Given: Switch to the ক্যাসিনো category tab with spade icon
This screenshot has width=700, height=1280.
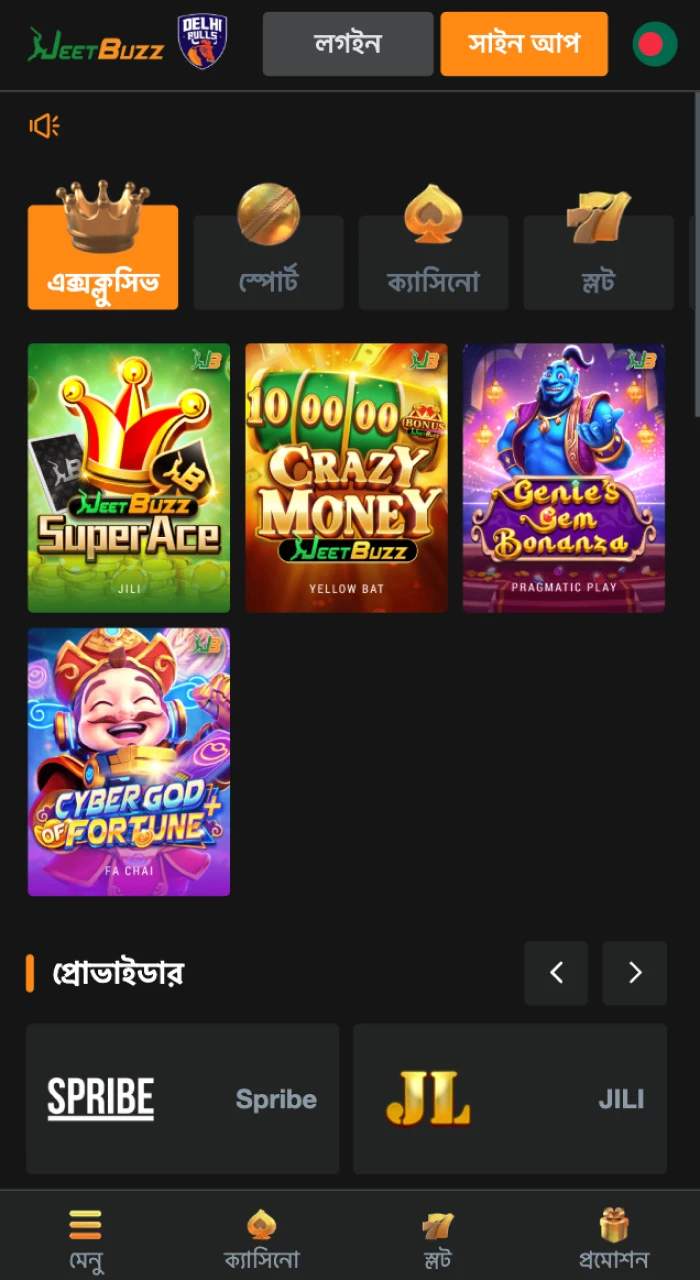Looking at the screenshot, I should [x=433, y=262].
